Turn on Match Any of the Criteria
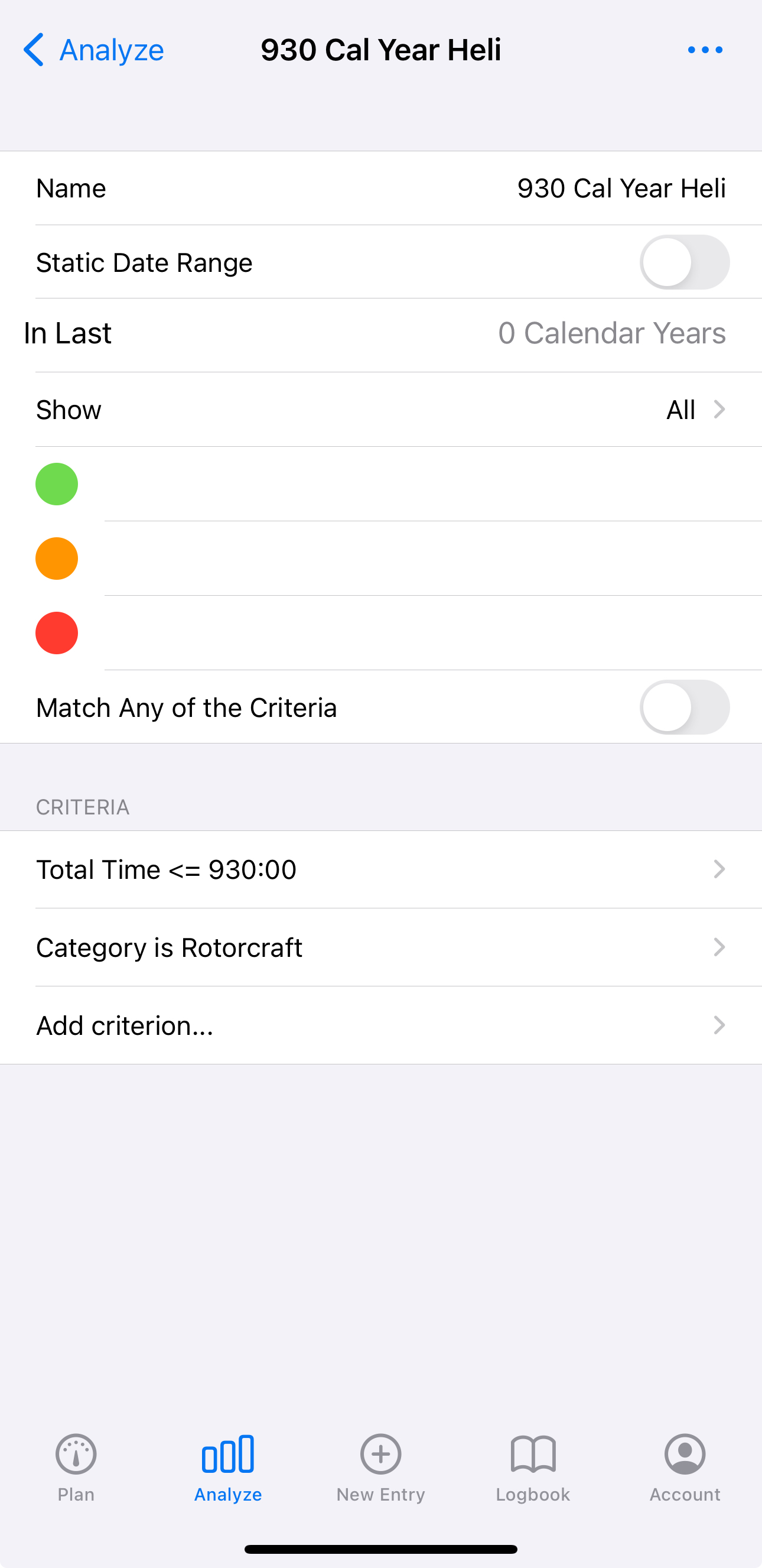 [684, 707]
